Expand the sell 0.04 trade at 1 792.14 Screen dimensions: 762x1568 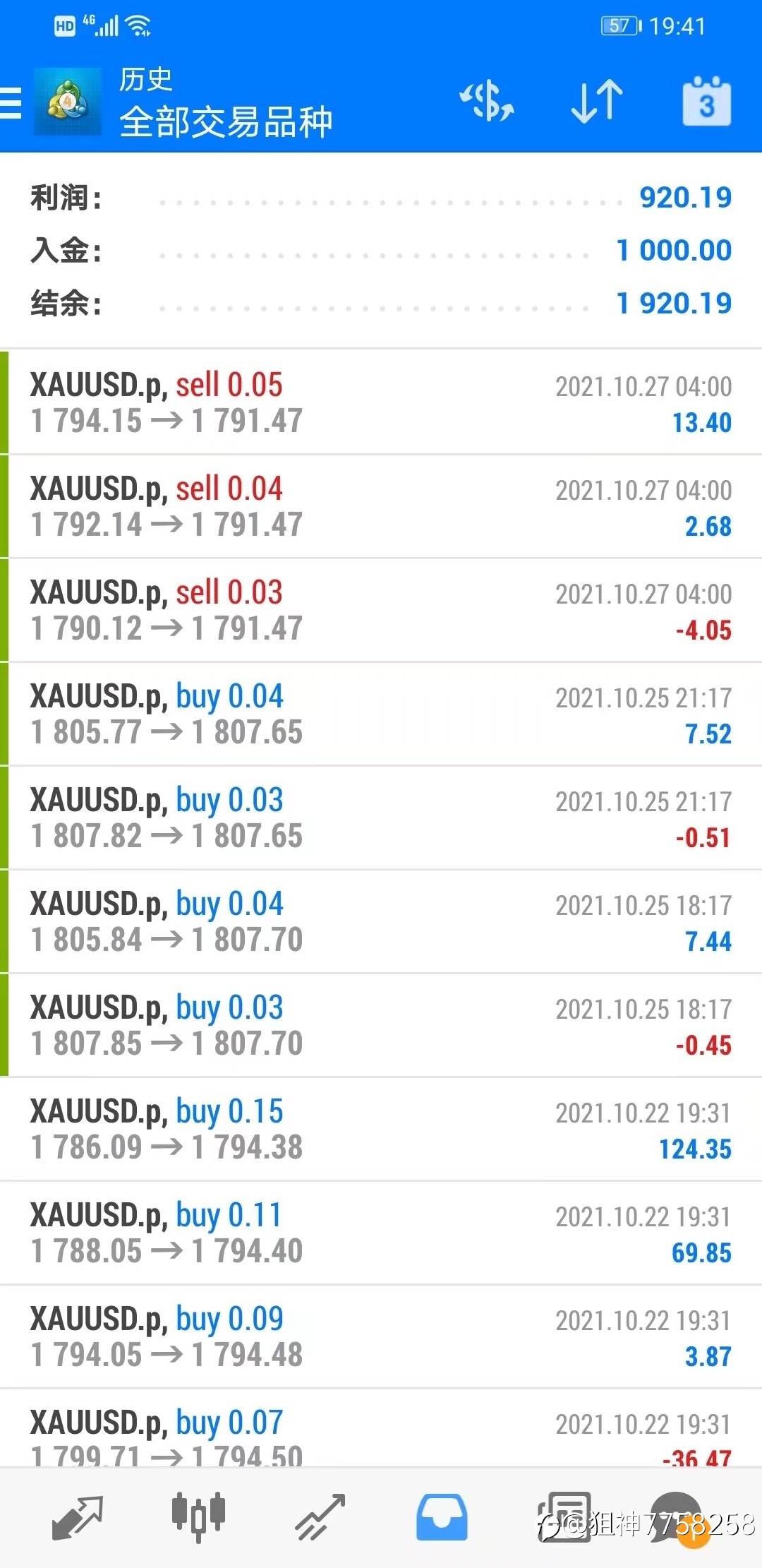(x=381, y=506)
